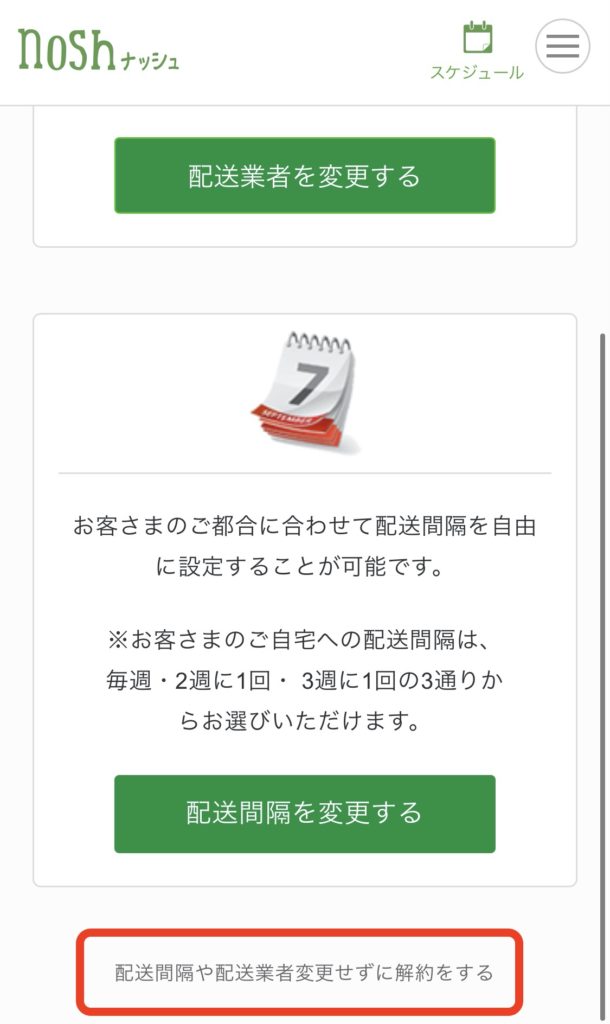
Task: Tap the 配送業者を変更する button
Action: [304, 176]
